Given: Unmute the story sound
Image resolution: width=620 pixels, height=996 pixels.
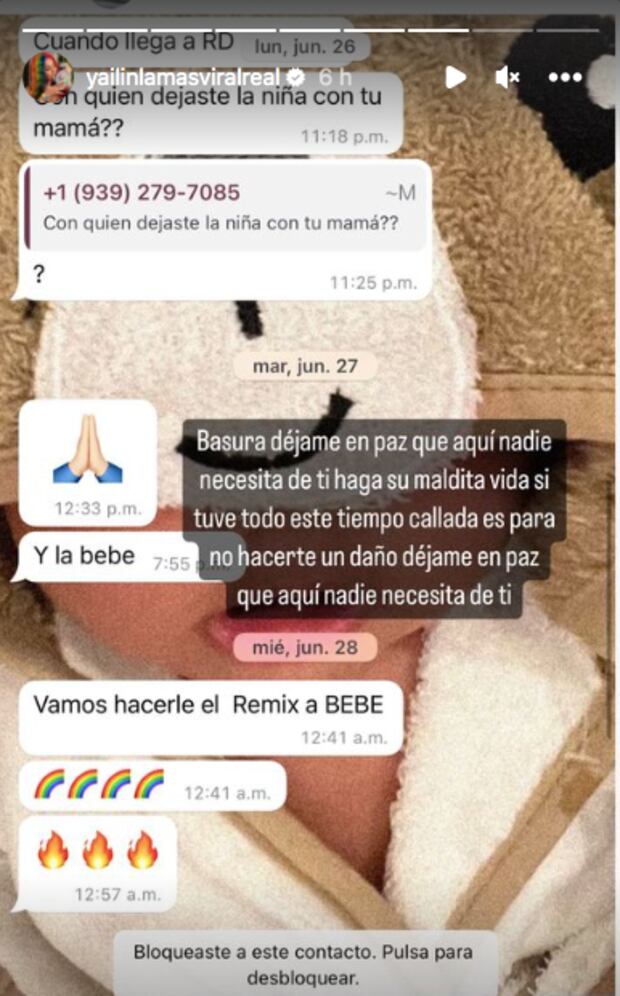Looking at the screenshot, I should (508, 77).
